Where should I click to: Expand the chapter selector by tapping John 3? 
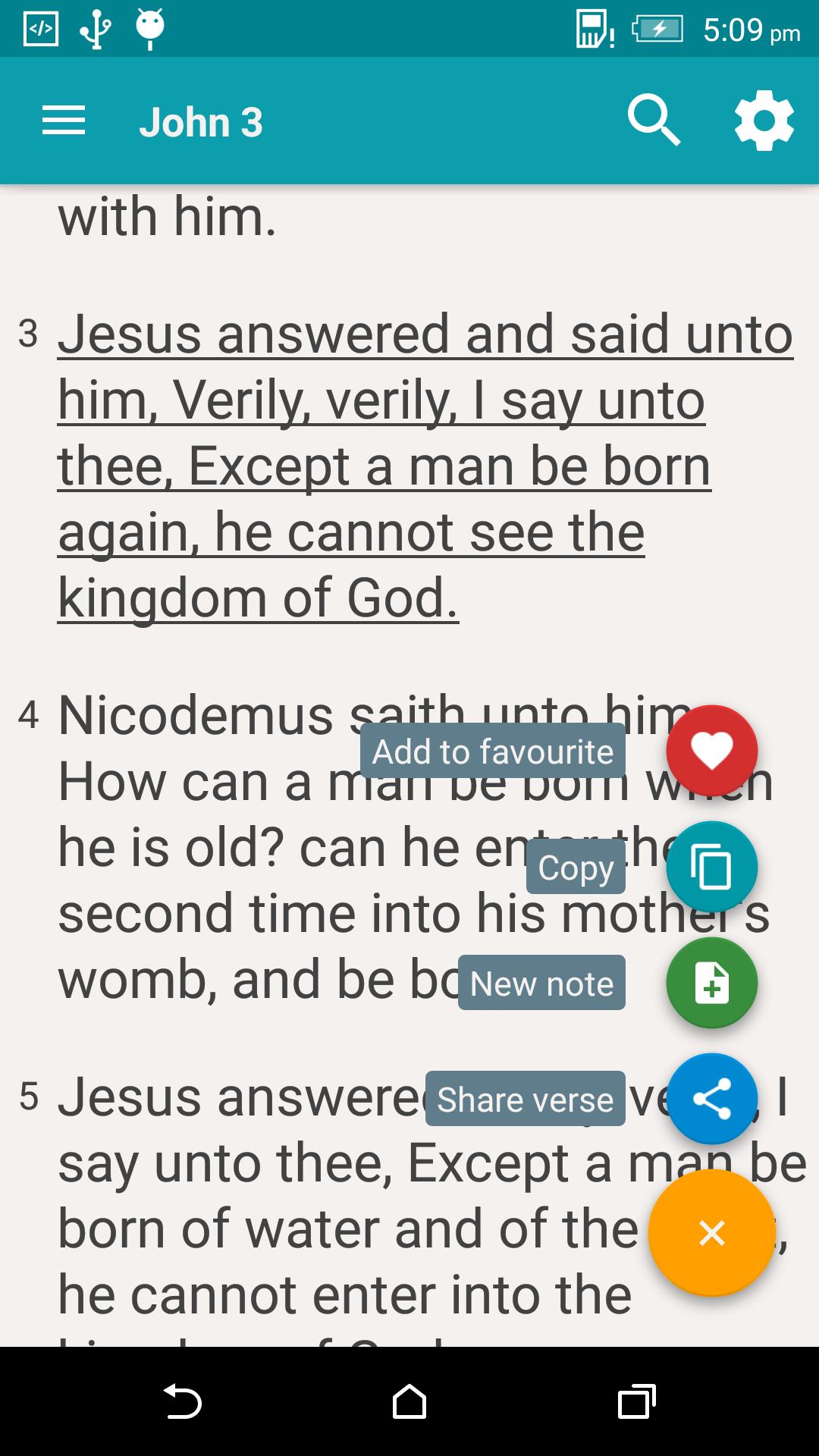tap(201, 121)
